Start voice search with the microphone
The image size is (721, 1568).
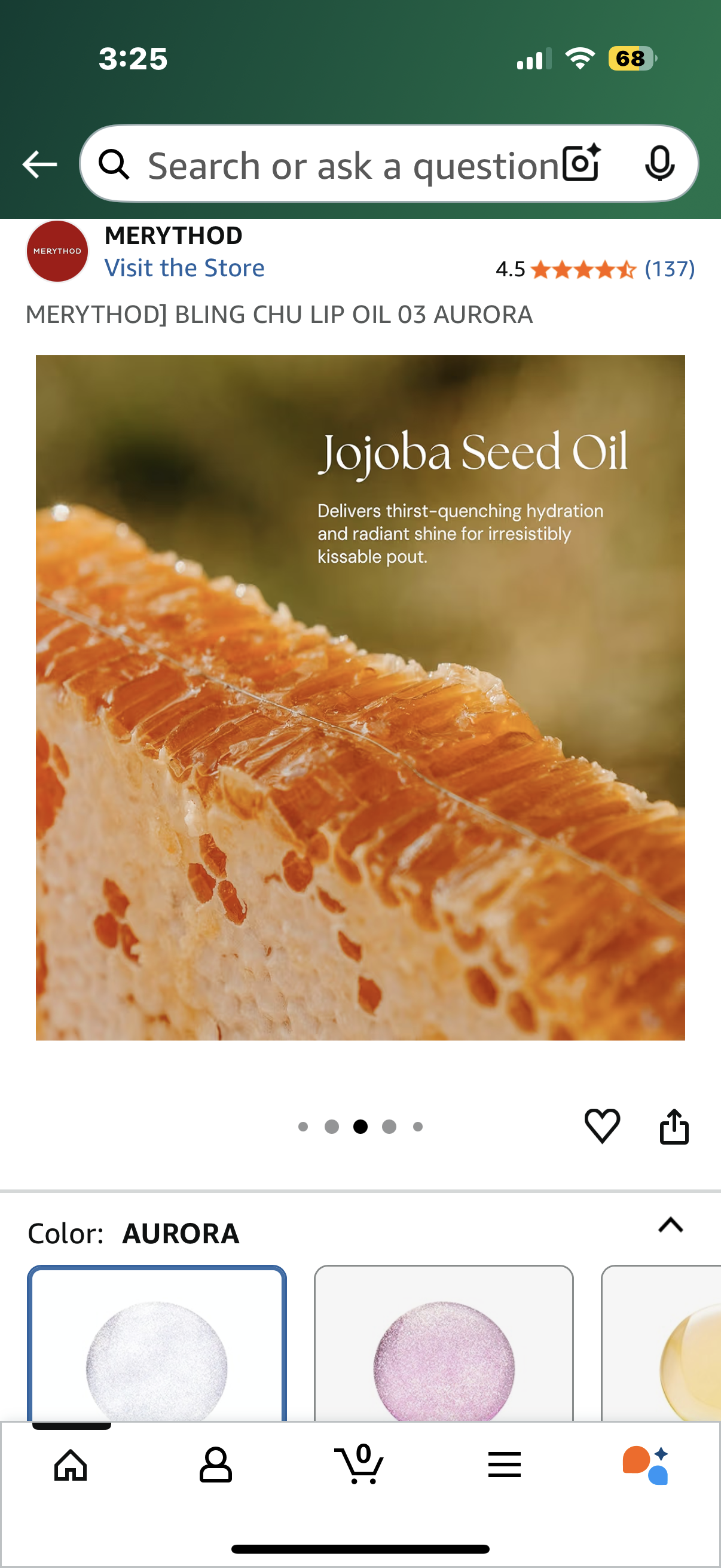[x=659, y=163]
